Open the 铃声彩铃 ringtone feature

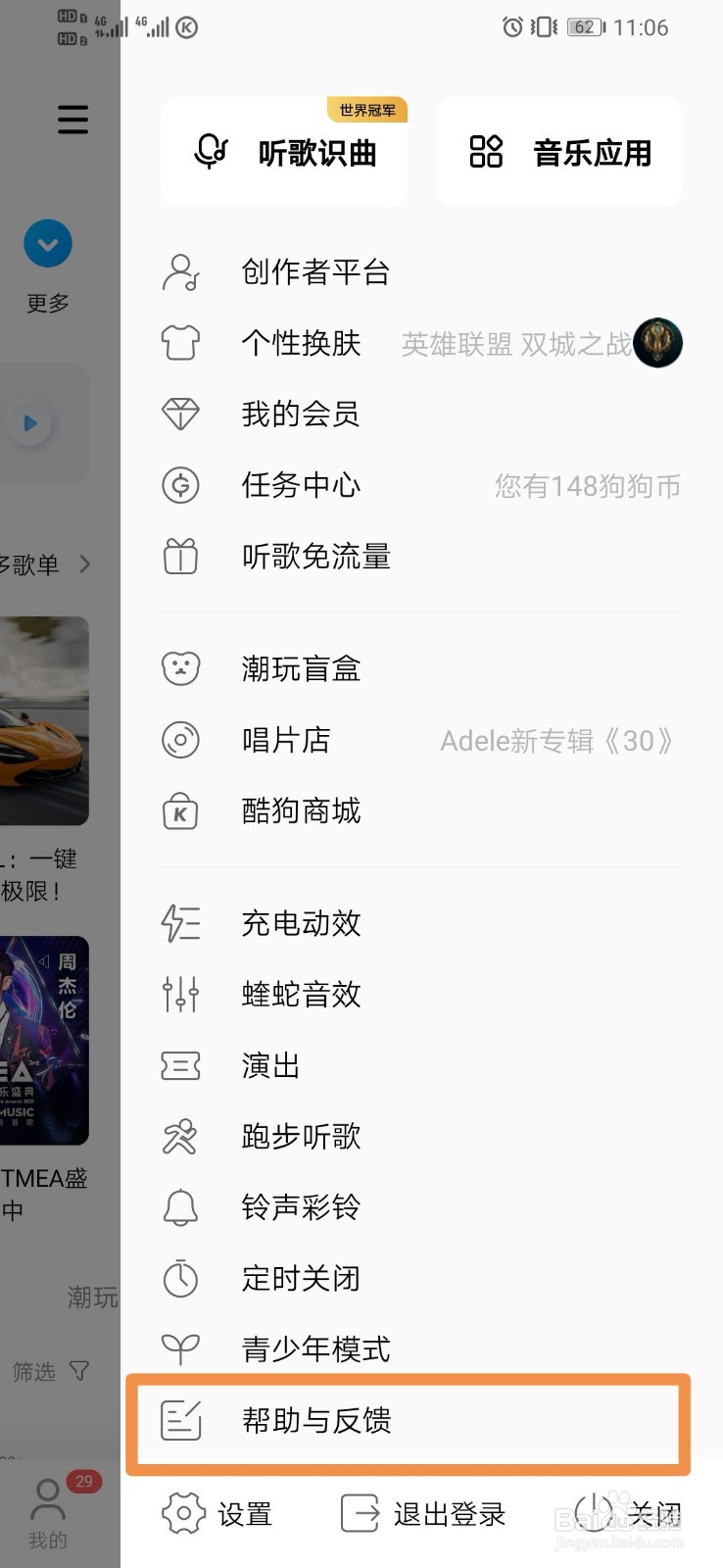[301, 1207]
